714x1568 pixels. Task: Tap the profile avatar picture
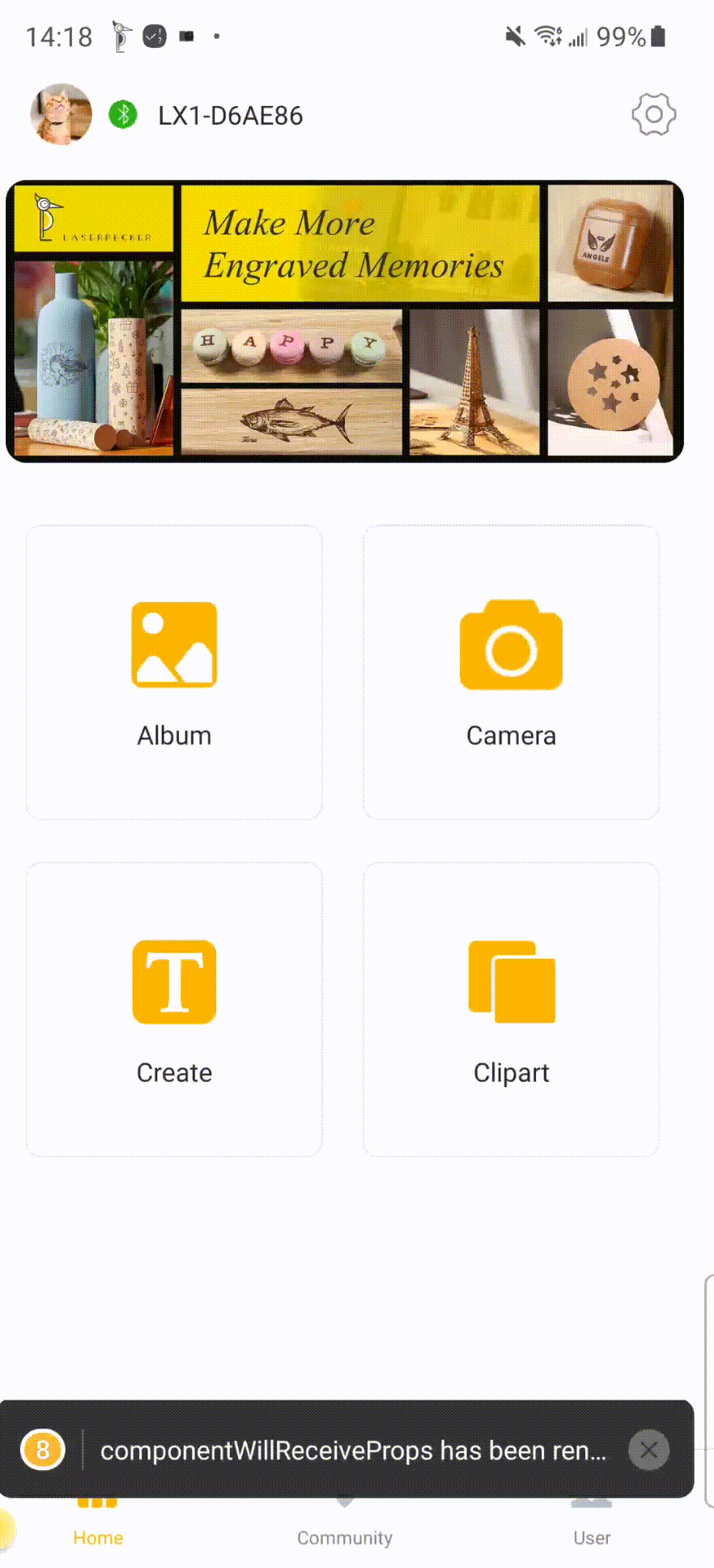click(x=61, y=115)
